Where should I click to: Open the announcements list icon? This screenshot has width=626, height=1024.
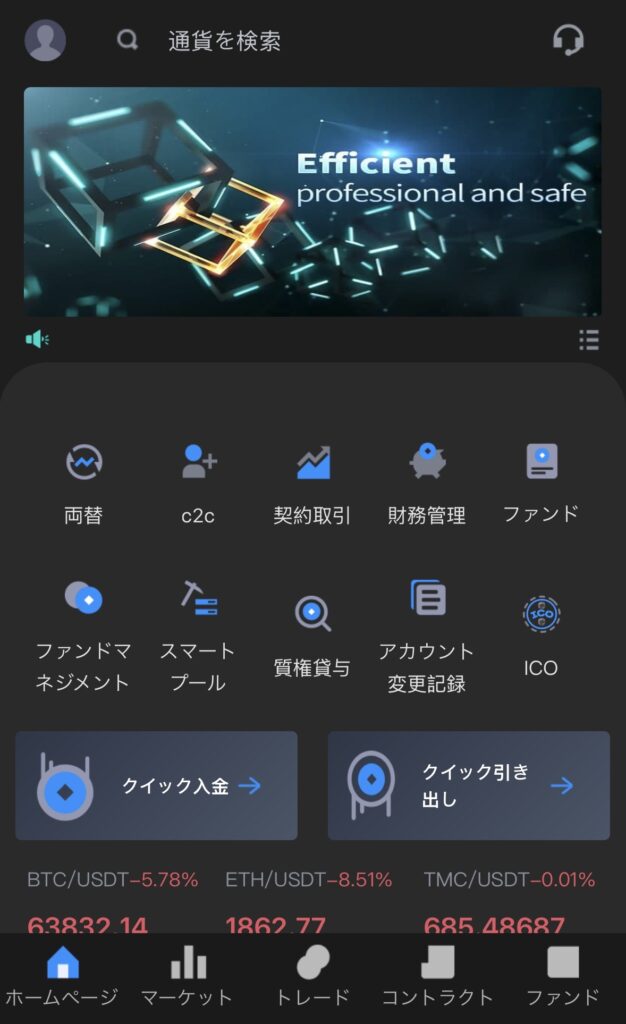click(589, 340)
